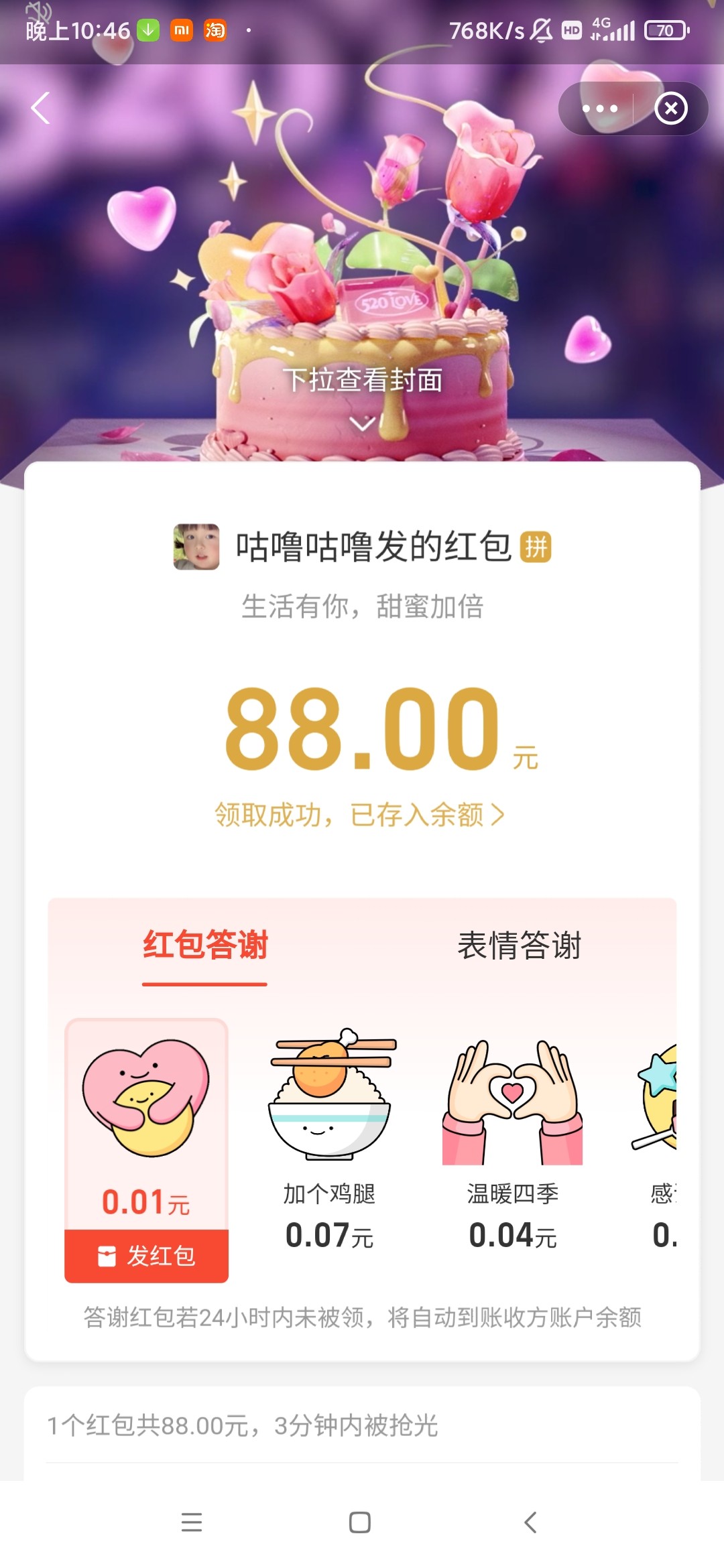The width and height of the screenshot is (724, 1568).
Task: Go back using the top-left arrow
Action: [40, 108]
